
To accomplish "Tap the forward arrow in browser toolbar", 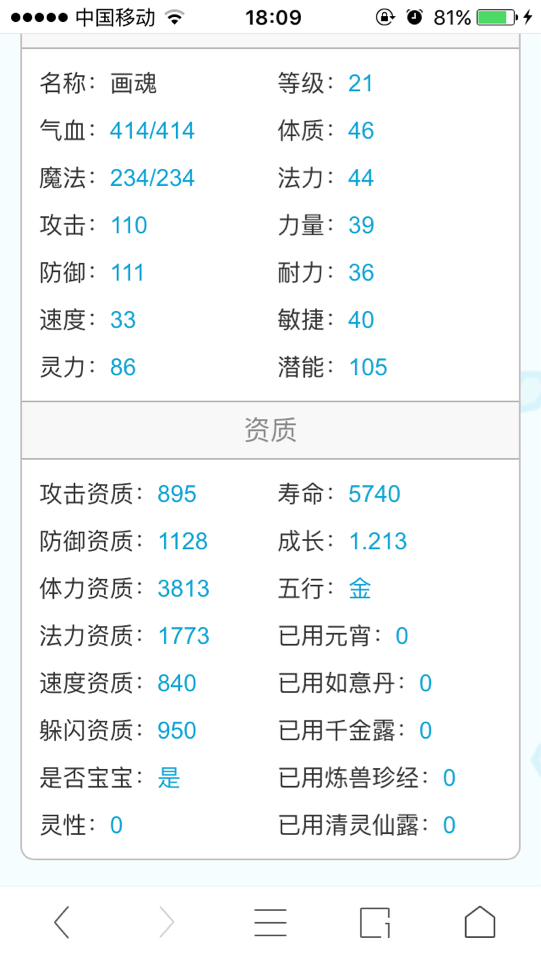I will (166, 922).
